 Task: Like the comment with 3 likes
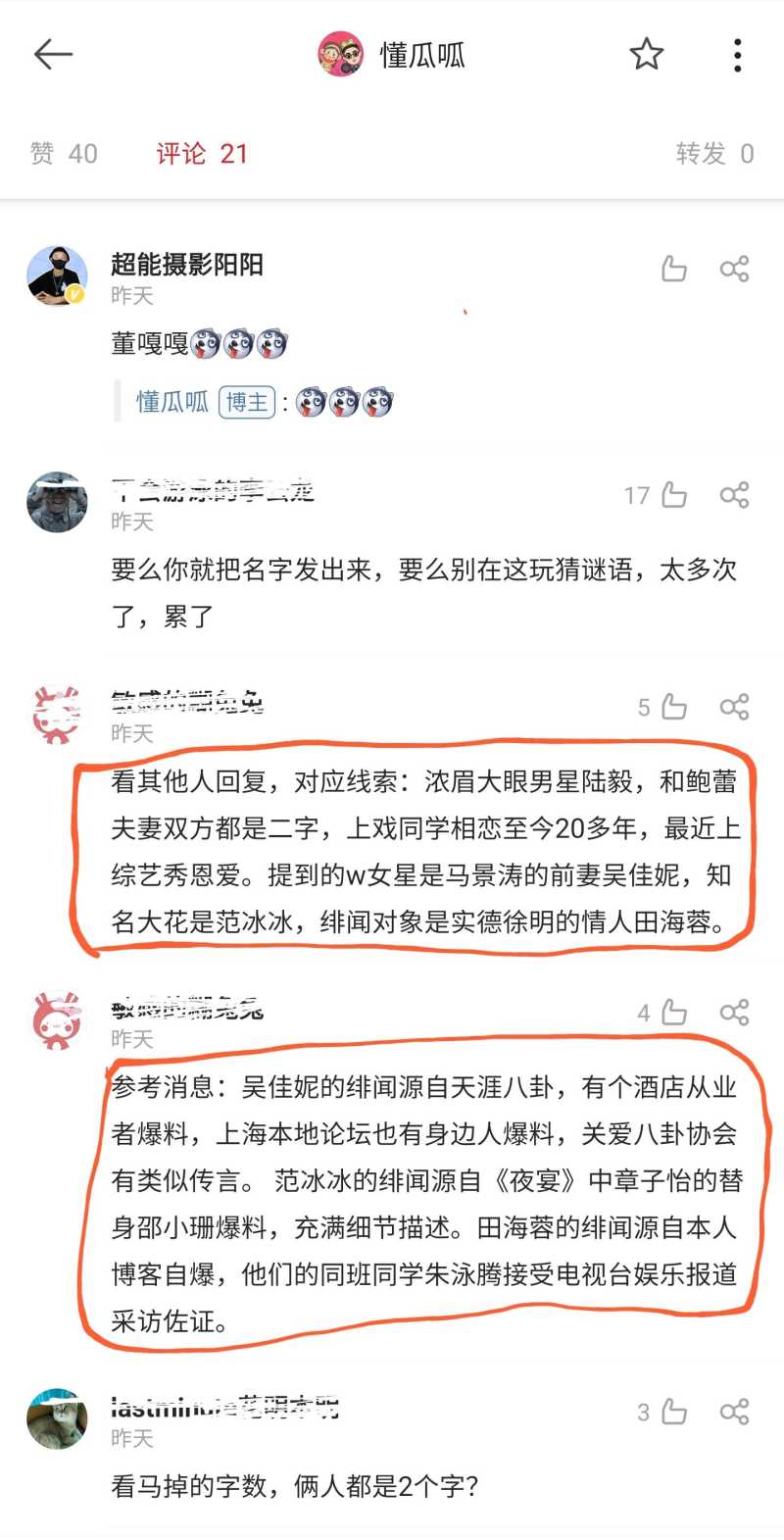click(x=674, y=1412)
